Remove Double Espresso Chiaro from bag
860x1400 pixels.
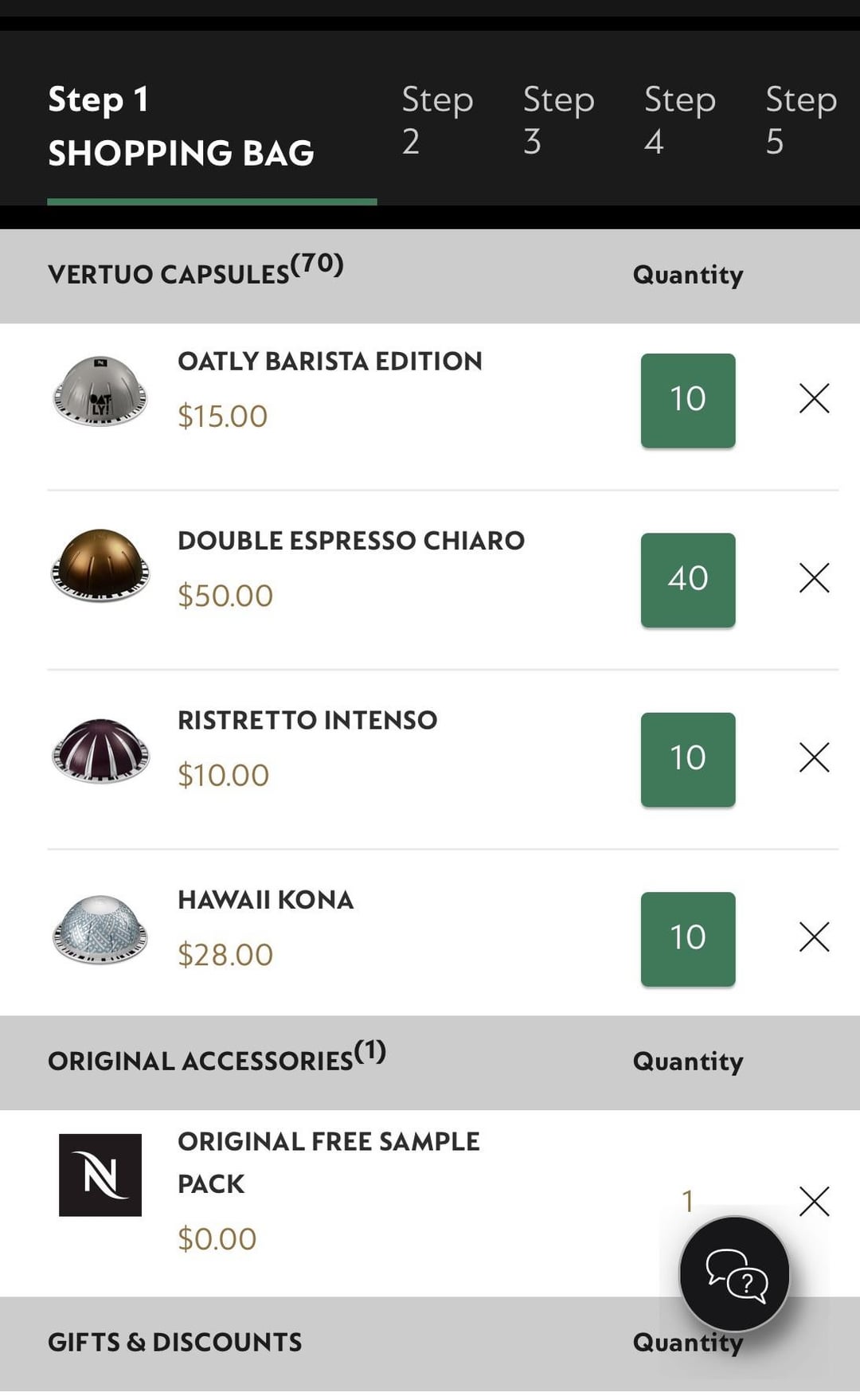tap(814, 577)
